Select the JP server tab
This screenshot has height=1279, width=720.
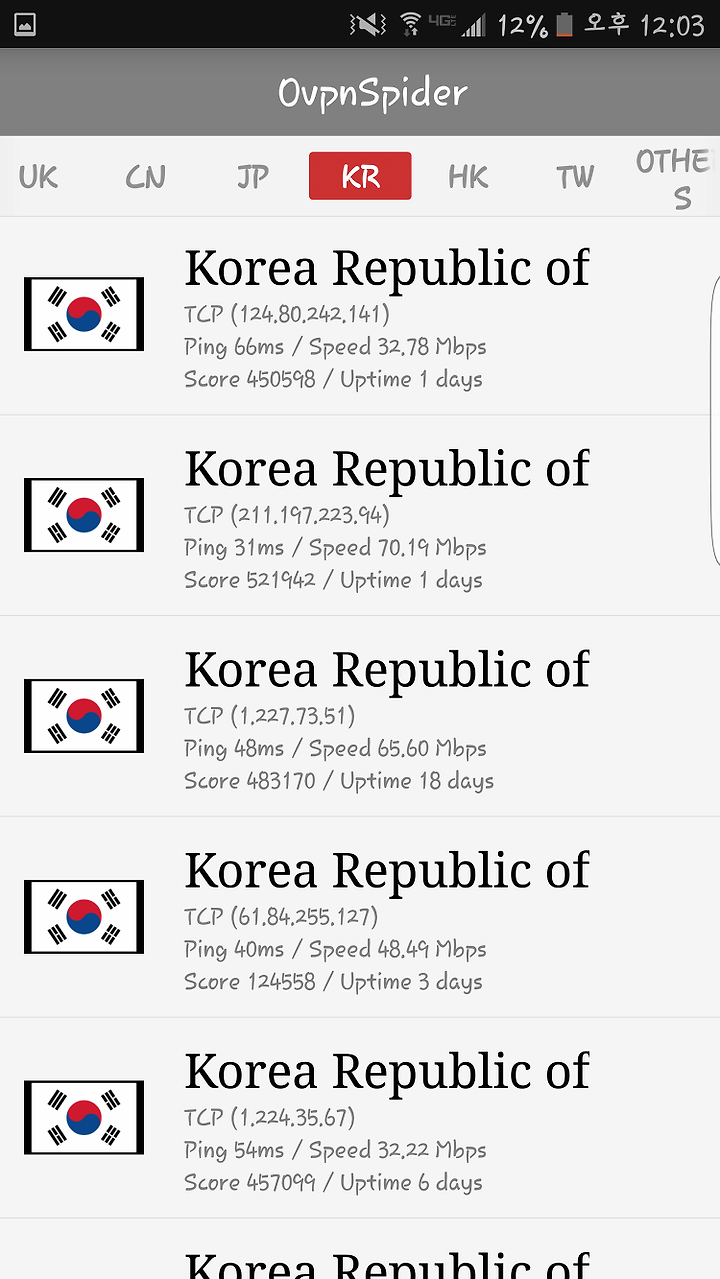click(253, 177)
